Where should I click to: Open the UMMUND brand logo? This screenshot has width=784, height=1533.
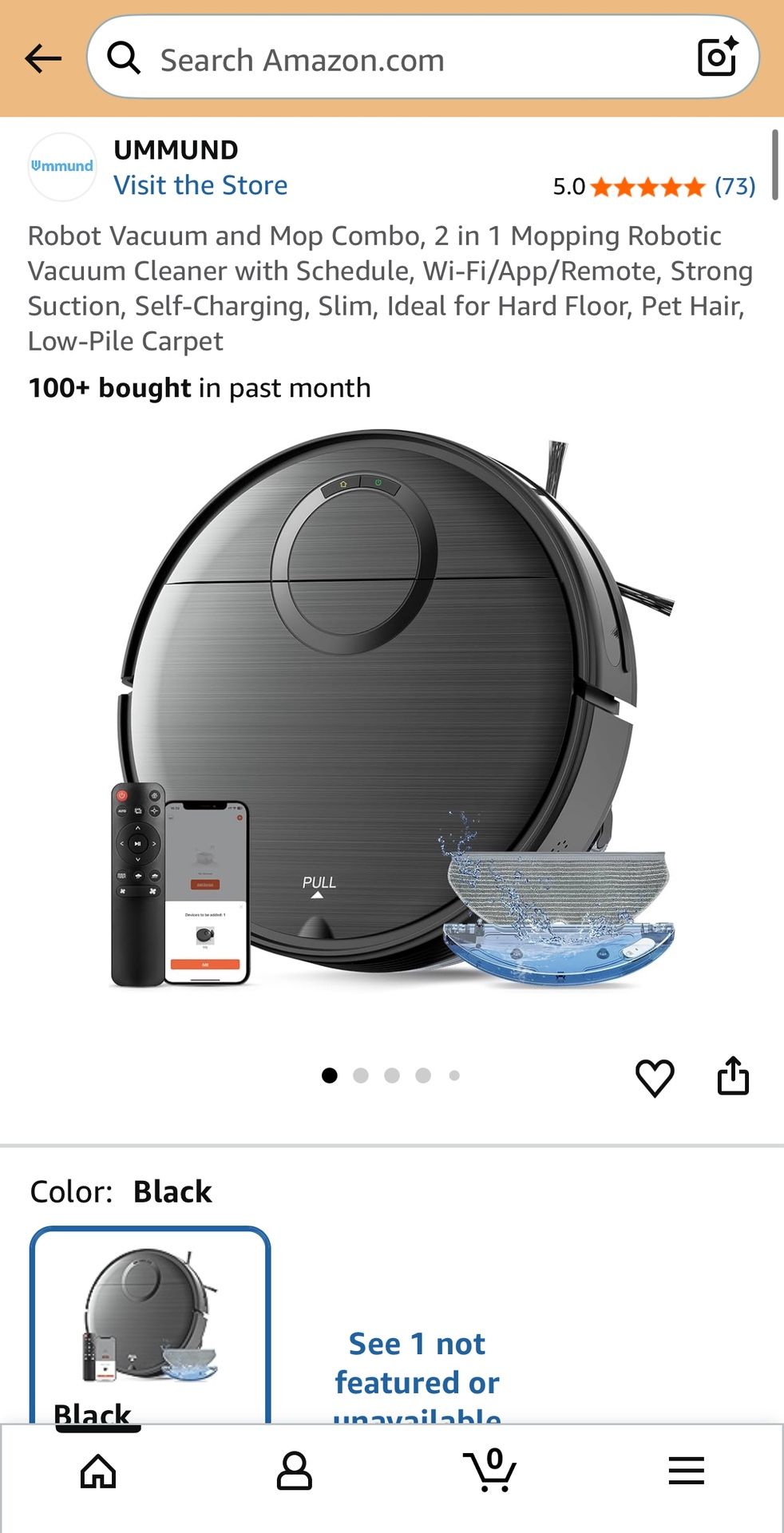click(x=62, y=166)
